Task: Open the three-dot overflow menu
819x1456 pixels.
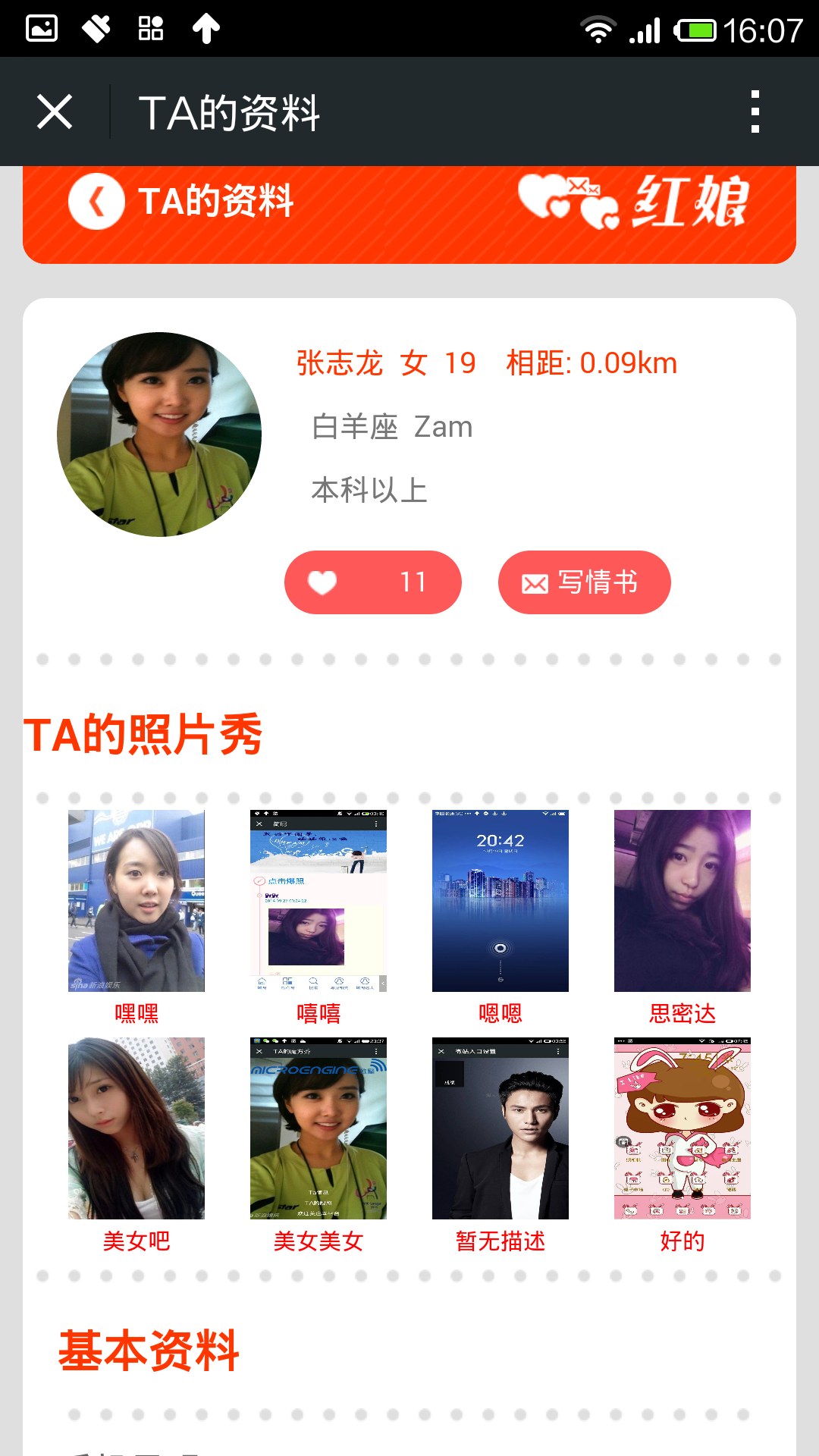Action: 755,112
